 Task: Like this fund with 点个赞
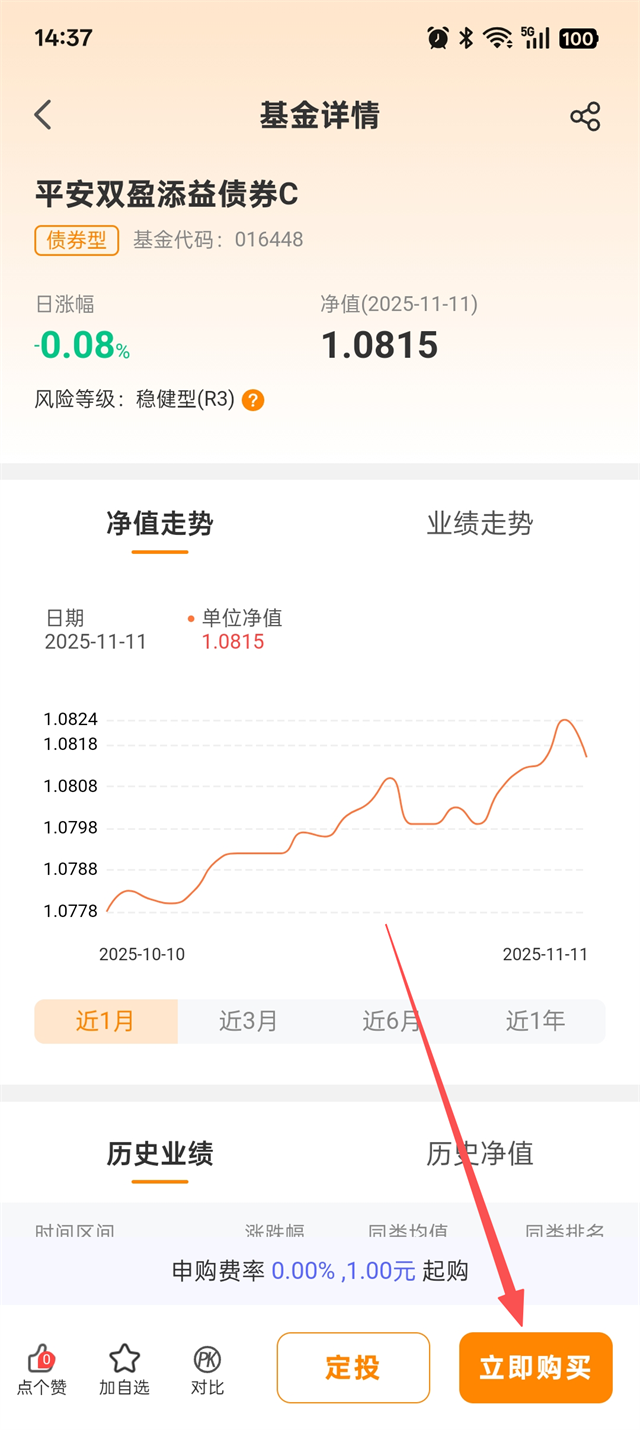coord(42,1369)
